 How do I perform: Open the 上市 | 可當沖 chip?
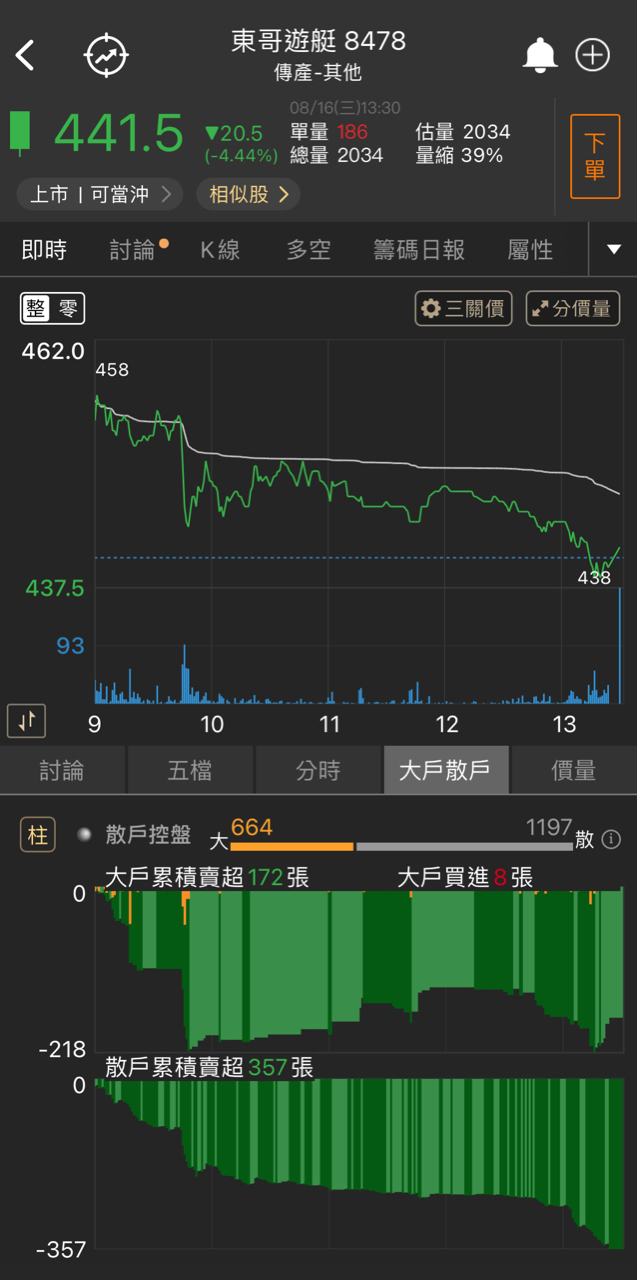tap(99, 194)
